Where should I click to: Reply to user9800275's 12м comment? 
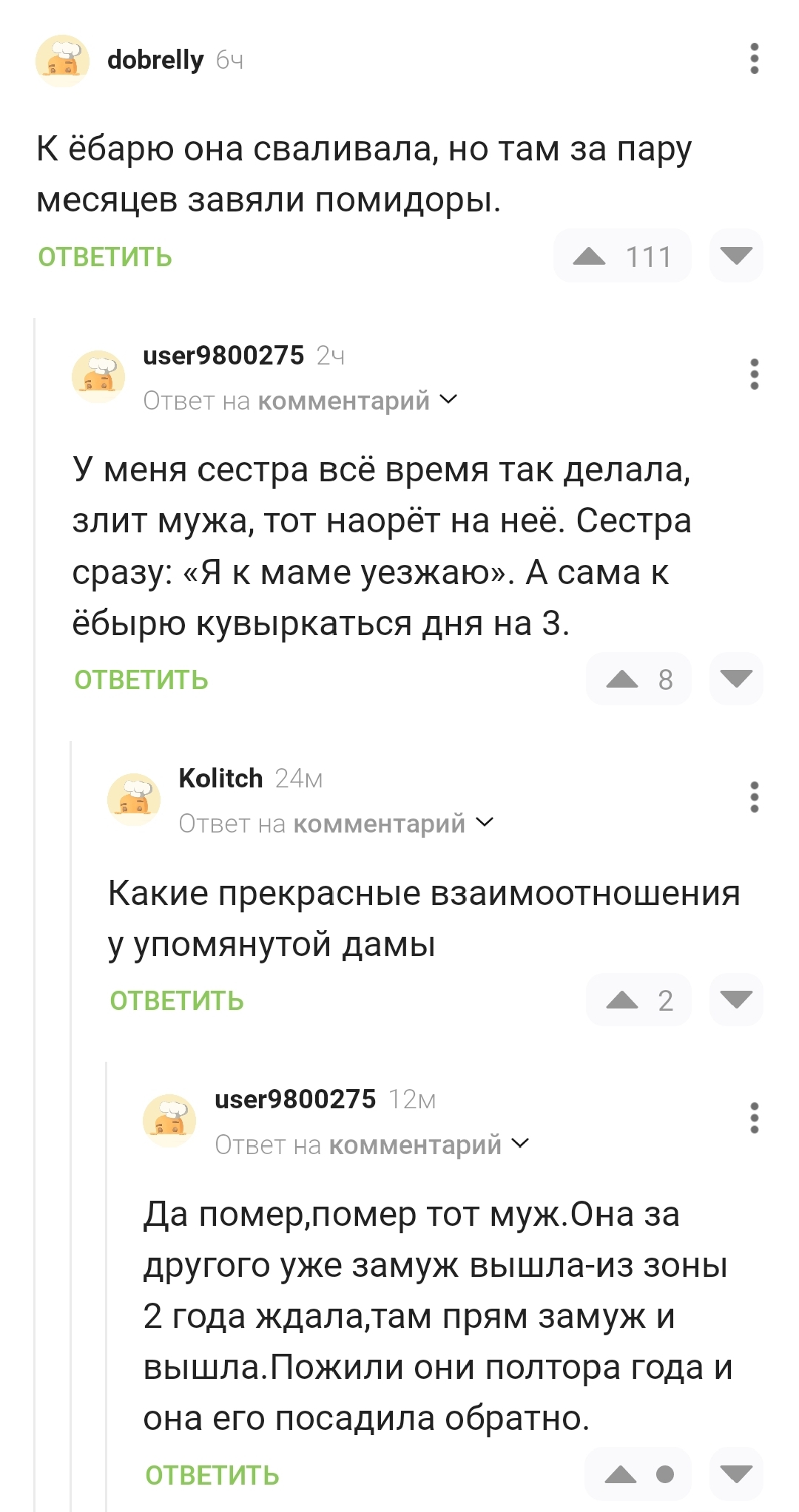coord(212,1476)
